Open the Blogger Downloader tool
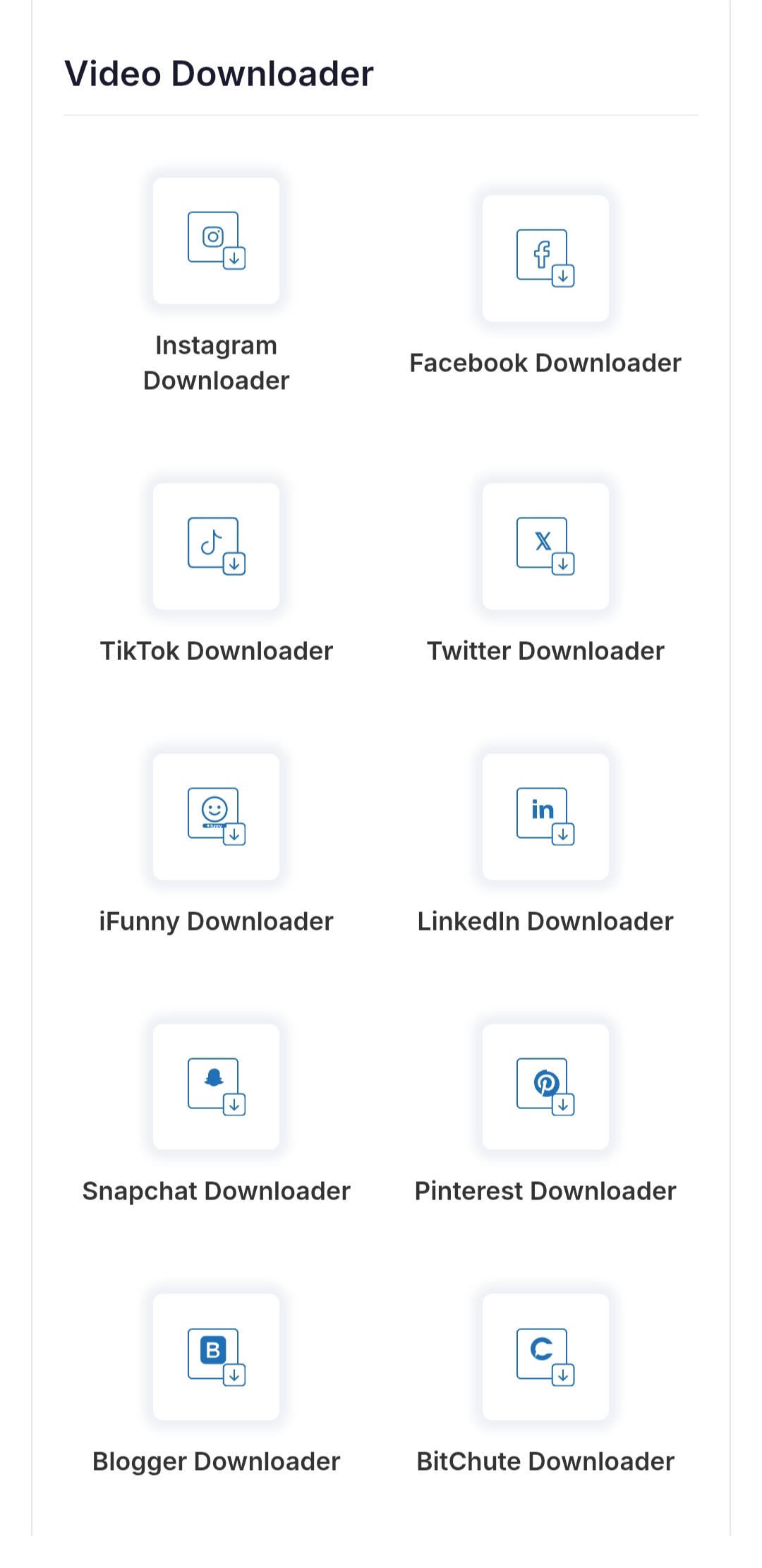This screenshot has height=1568, width=762. (x=216, y=1385)
